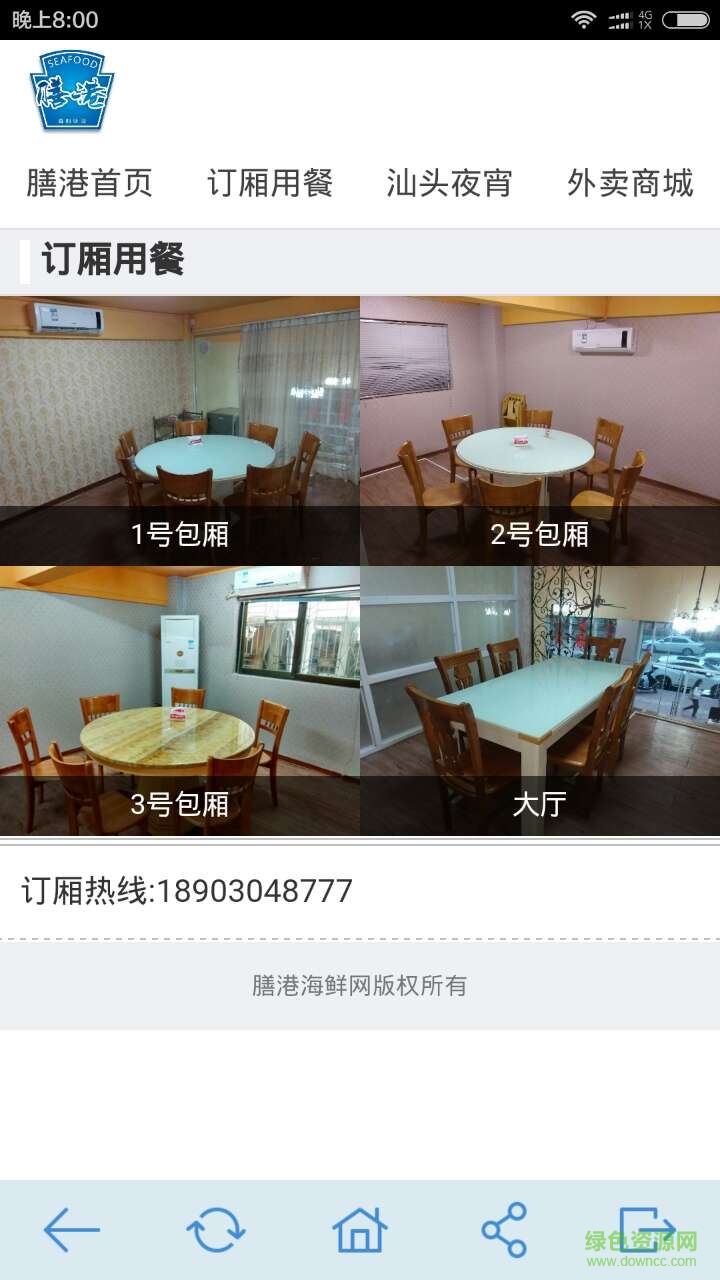Switch to the 订厢用餐 tab
The height and width of the screenshot is (1280, 720).
point(270,183)
